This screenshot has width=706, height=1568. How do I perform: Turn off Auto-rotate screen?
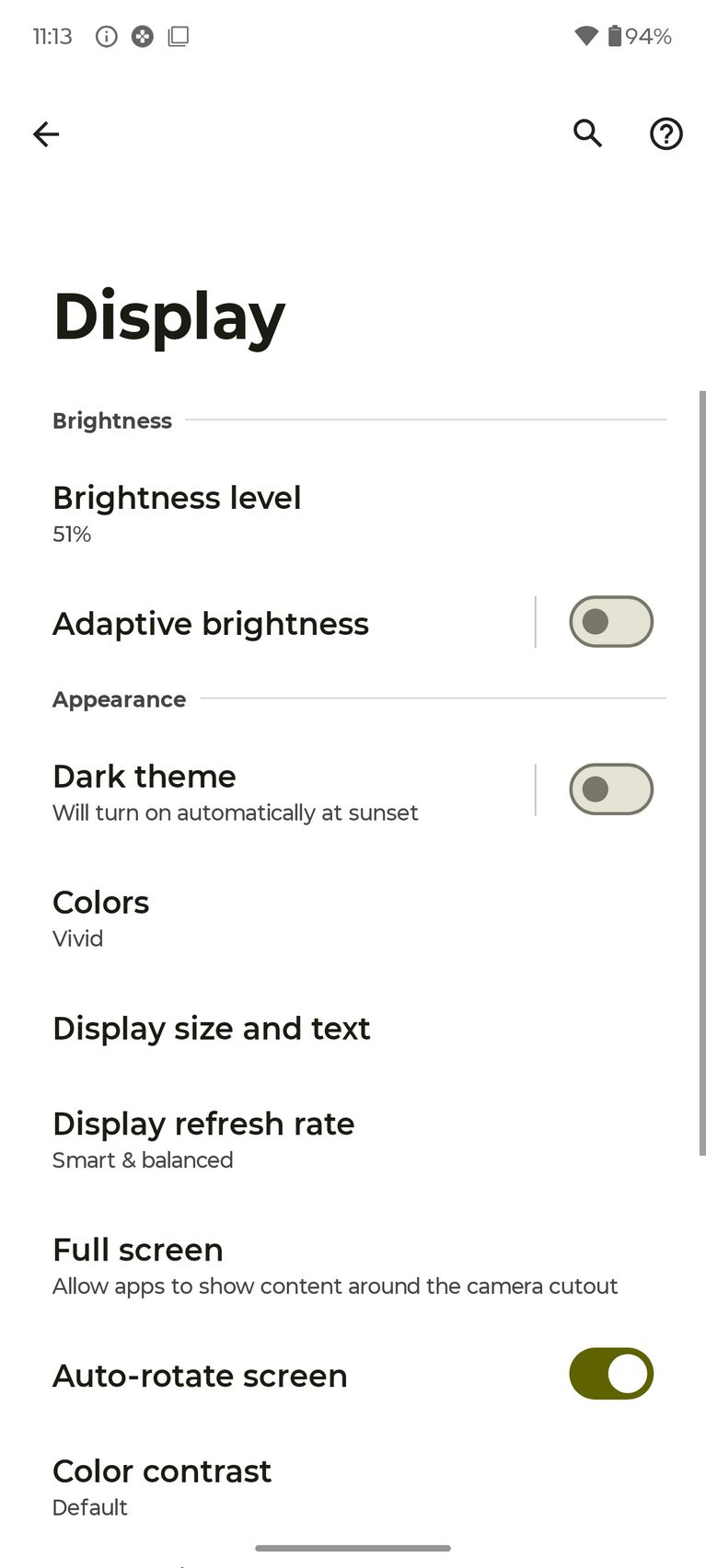point(611,1374)
